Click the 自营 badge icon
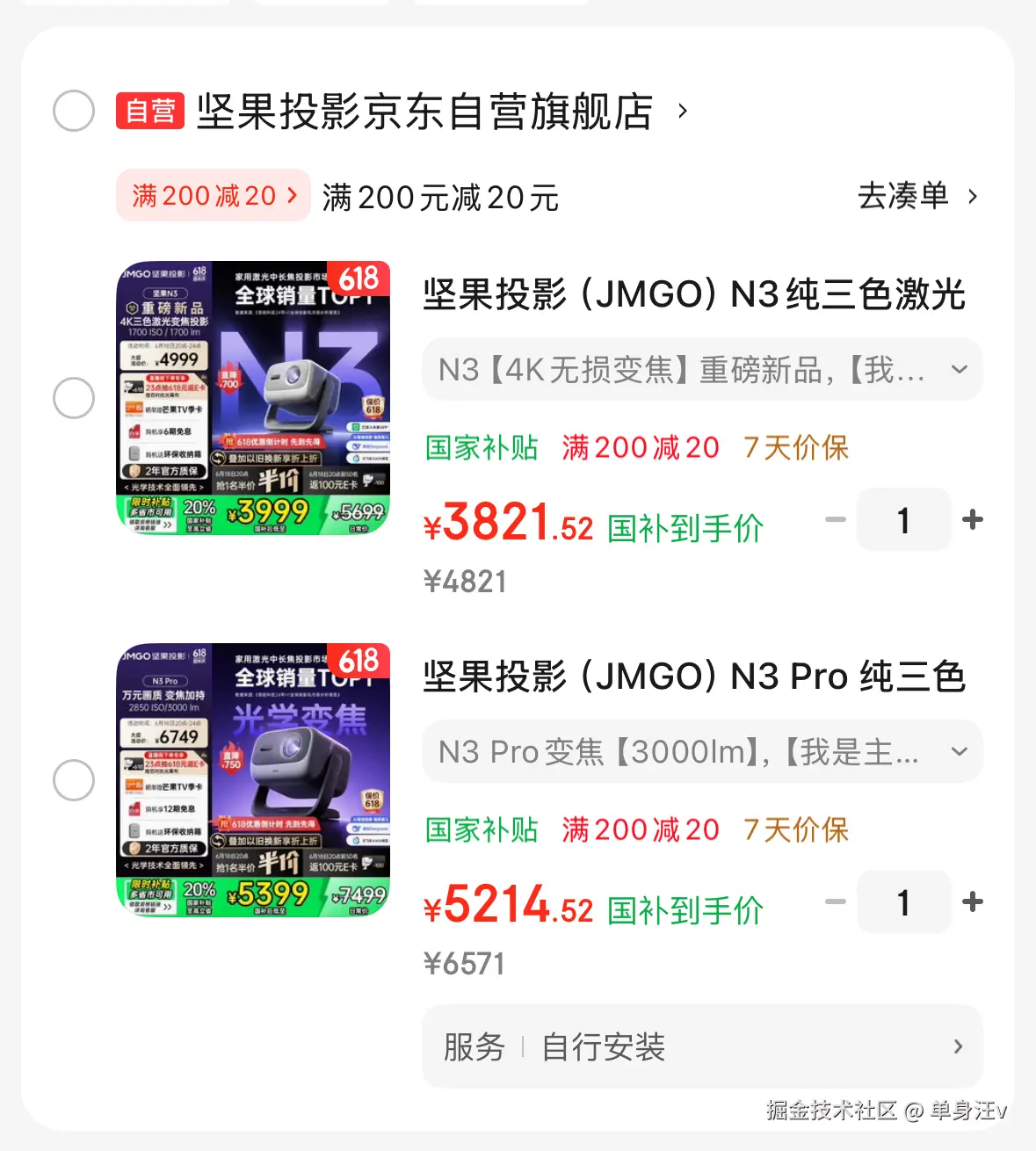Image resolution: width=1036 pixels, height=1151 pixels. point(149,111)
